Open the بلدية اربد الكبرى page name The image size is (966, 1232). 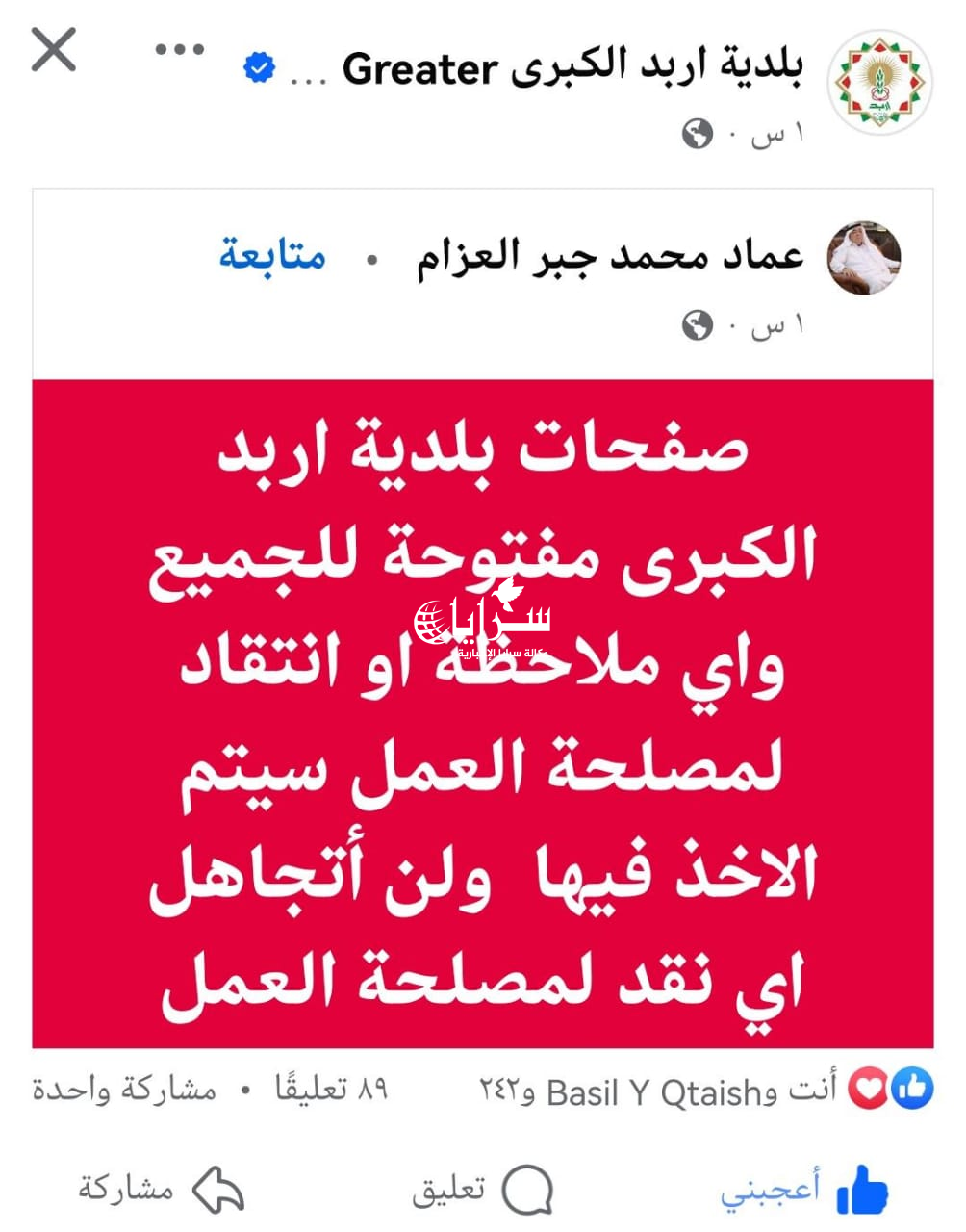click(x=572, y=68)
